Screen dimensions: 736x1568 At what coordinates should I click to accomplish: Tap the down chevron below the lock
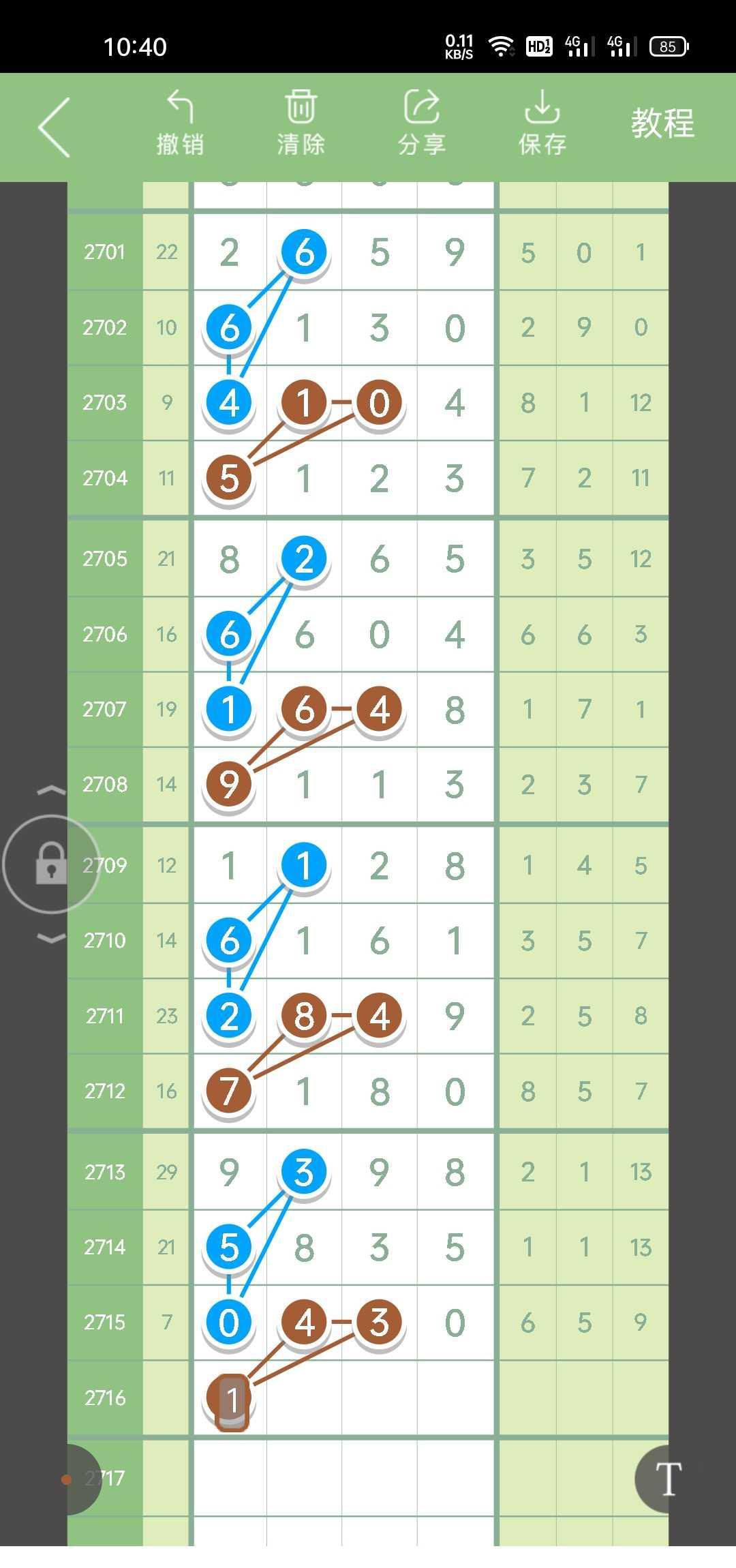tap(51, 939)
